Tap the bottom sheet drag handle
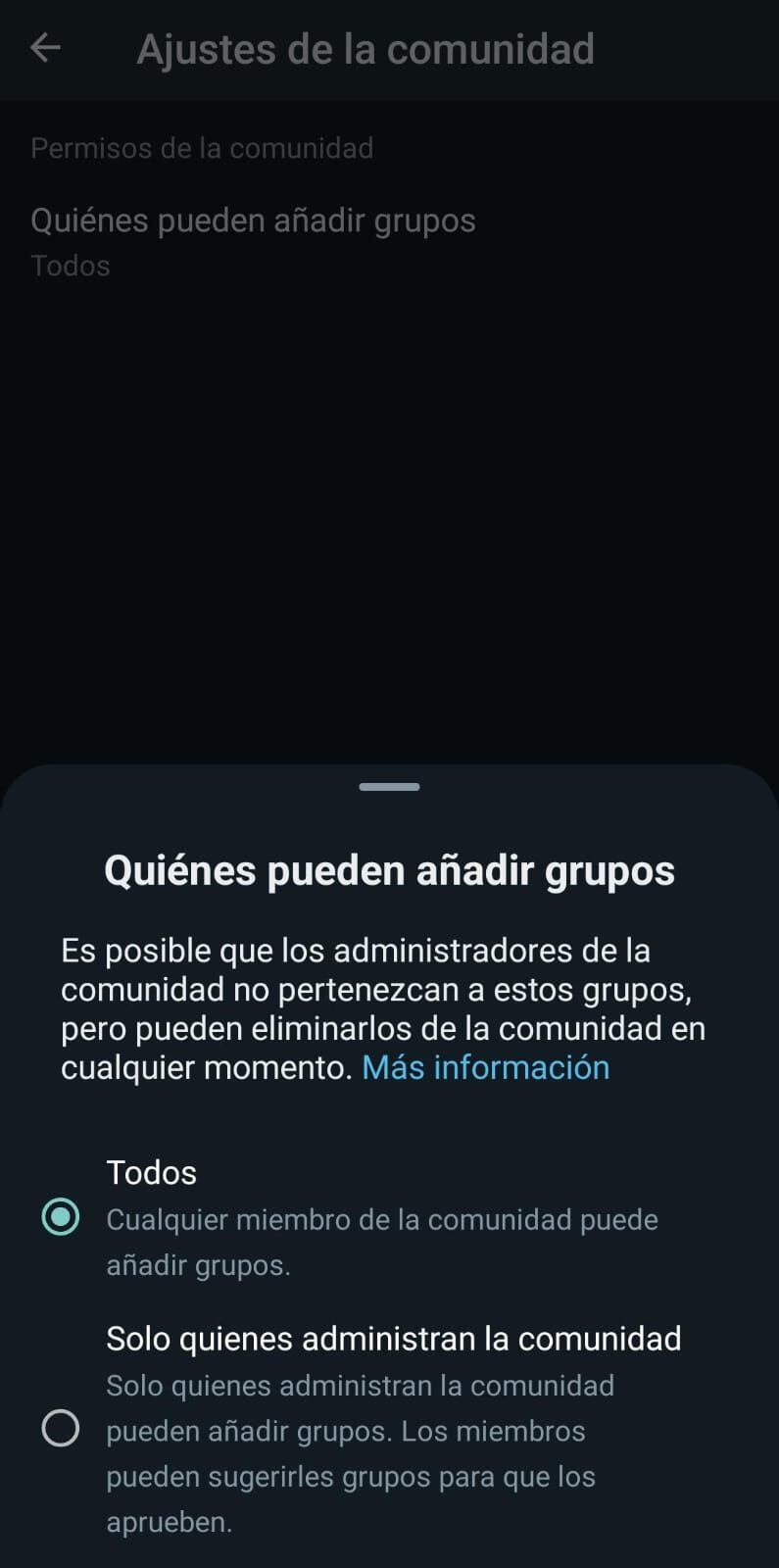Viewport: 779px width, 1568px height. (389, 786)
